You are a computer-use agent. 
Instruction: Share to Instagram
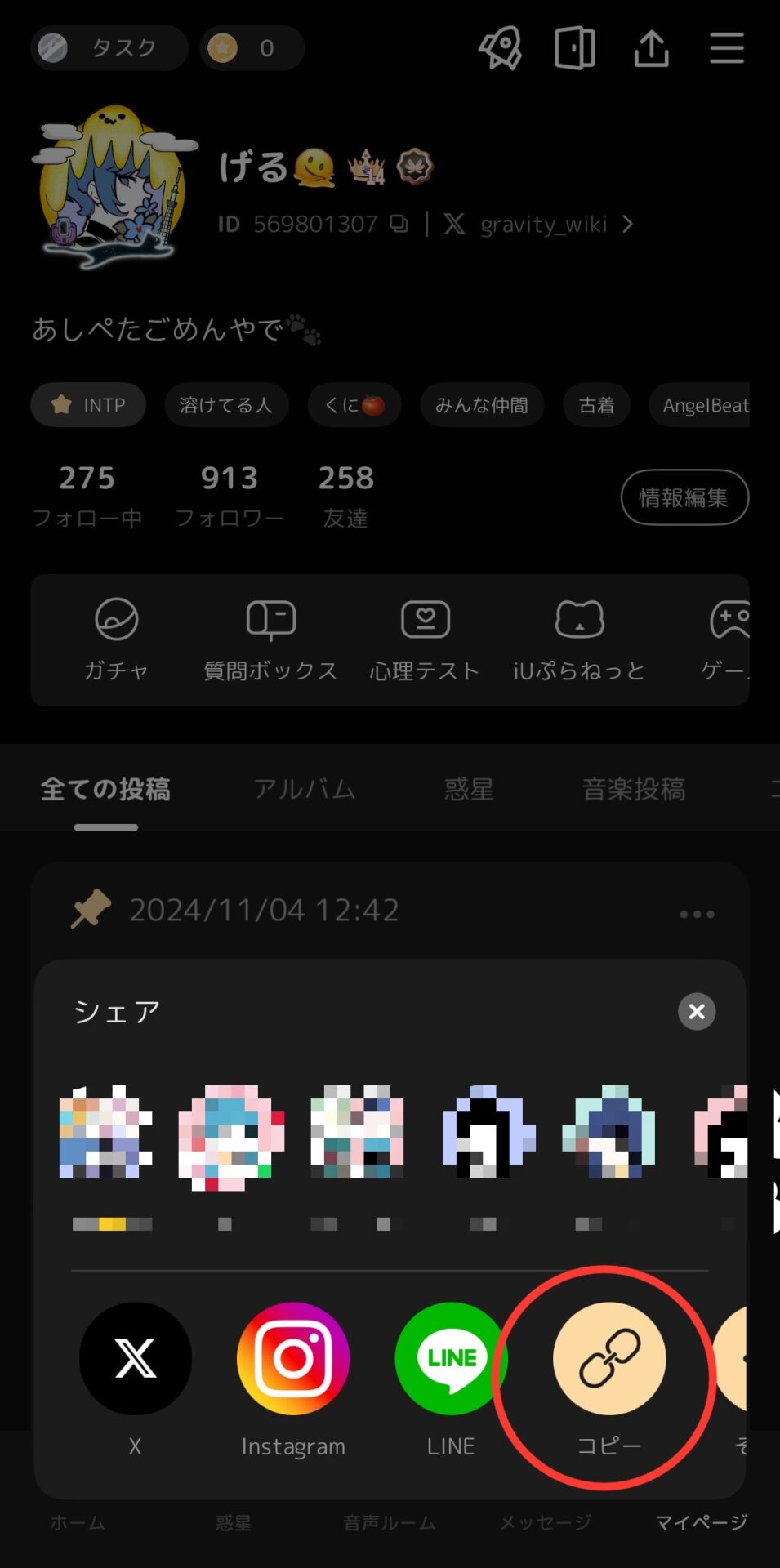(x=293, y=1358)
